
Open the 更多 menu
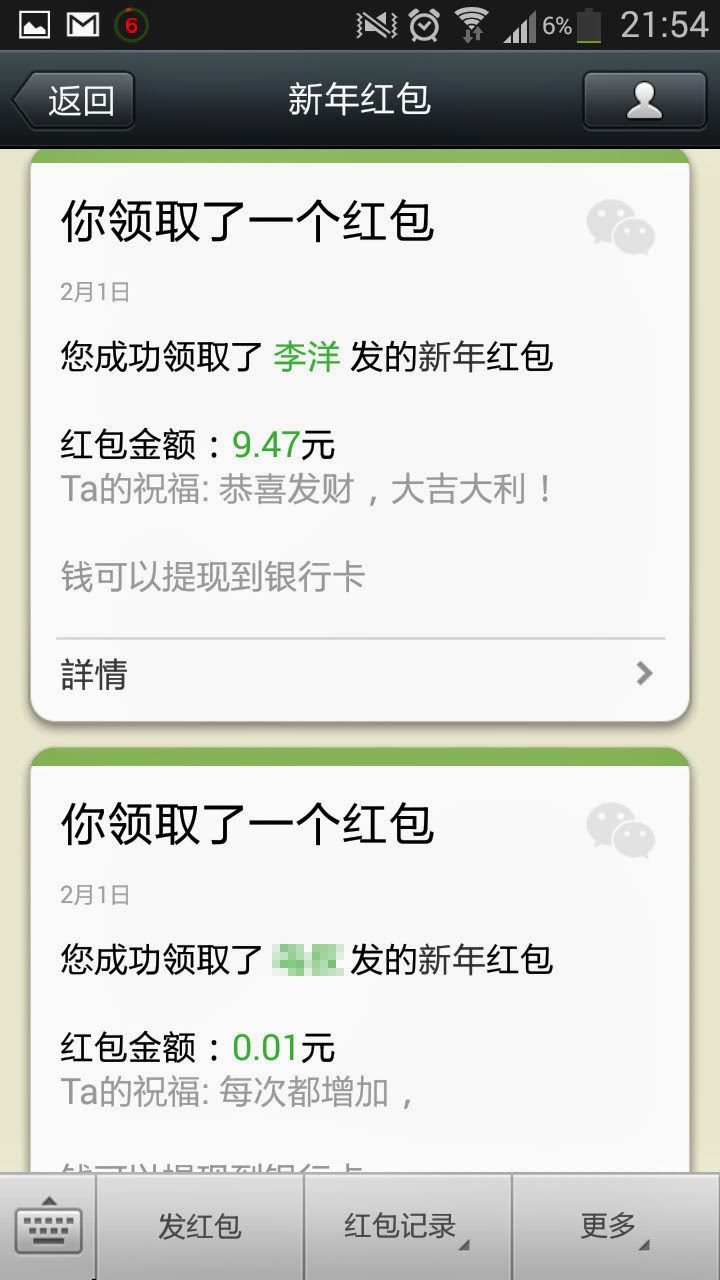point(614,1227)
